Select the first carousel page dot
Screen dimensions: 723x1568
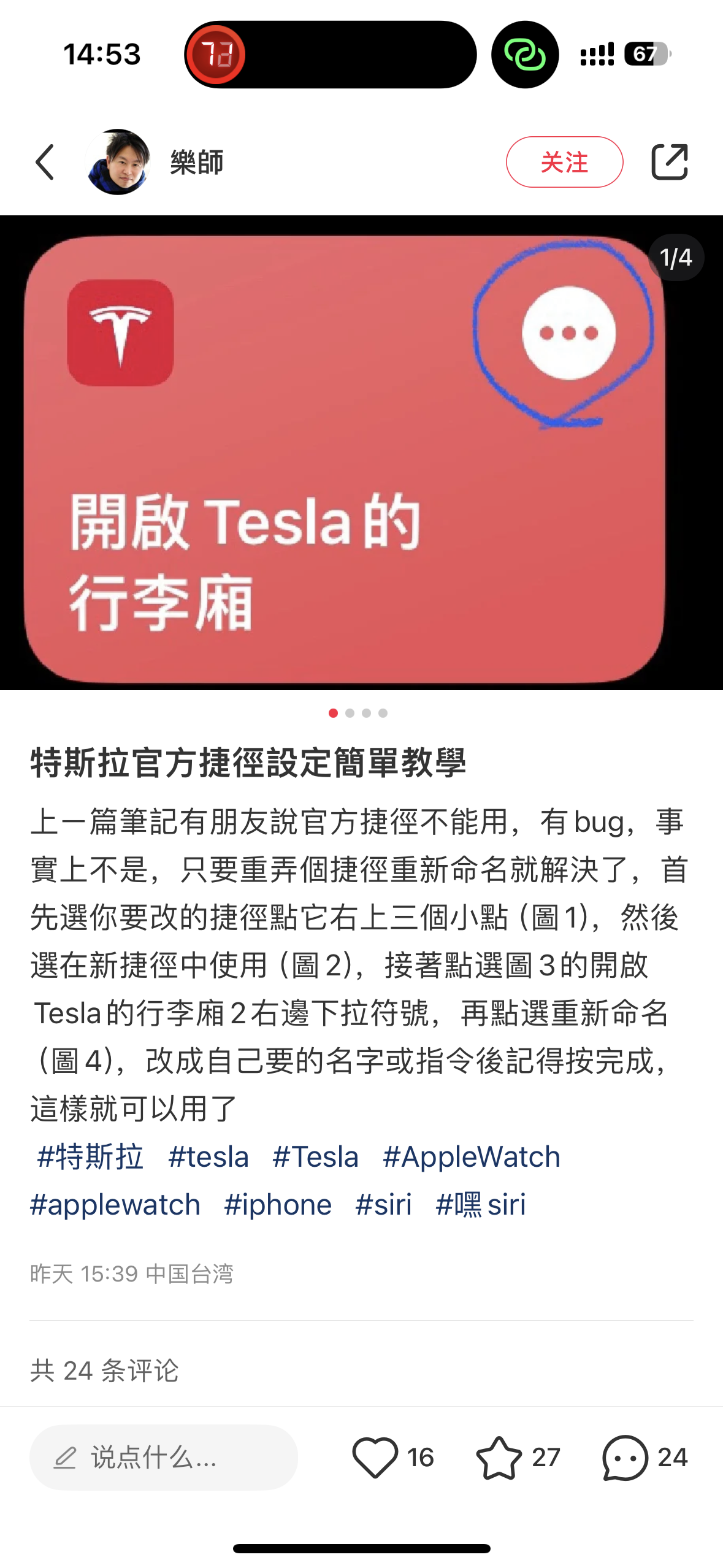(x=334, y=713)
